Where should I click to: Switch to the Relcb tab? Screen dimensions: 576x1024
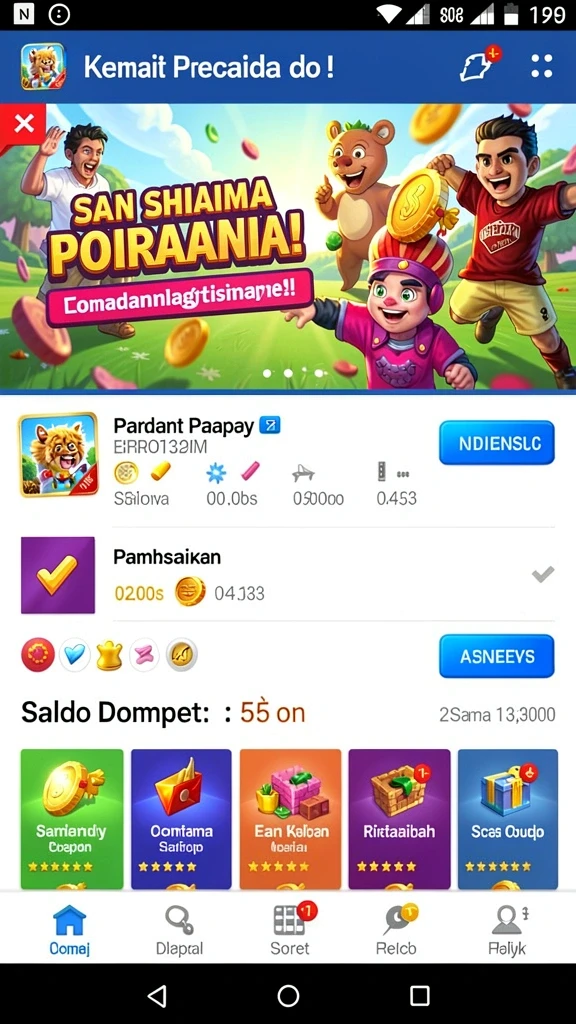(x=396, y=930)
